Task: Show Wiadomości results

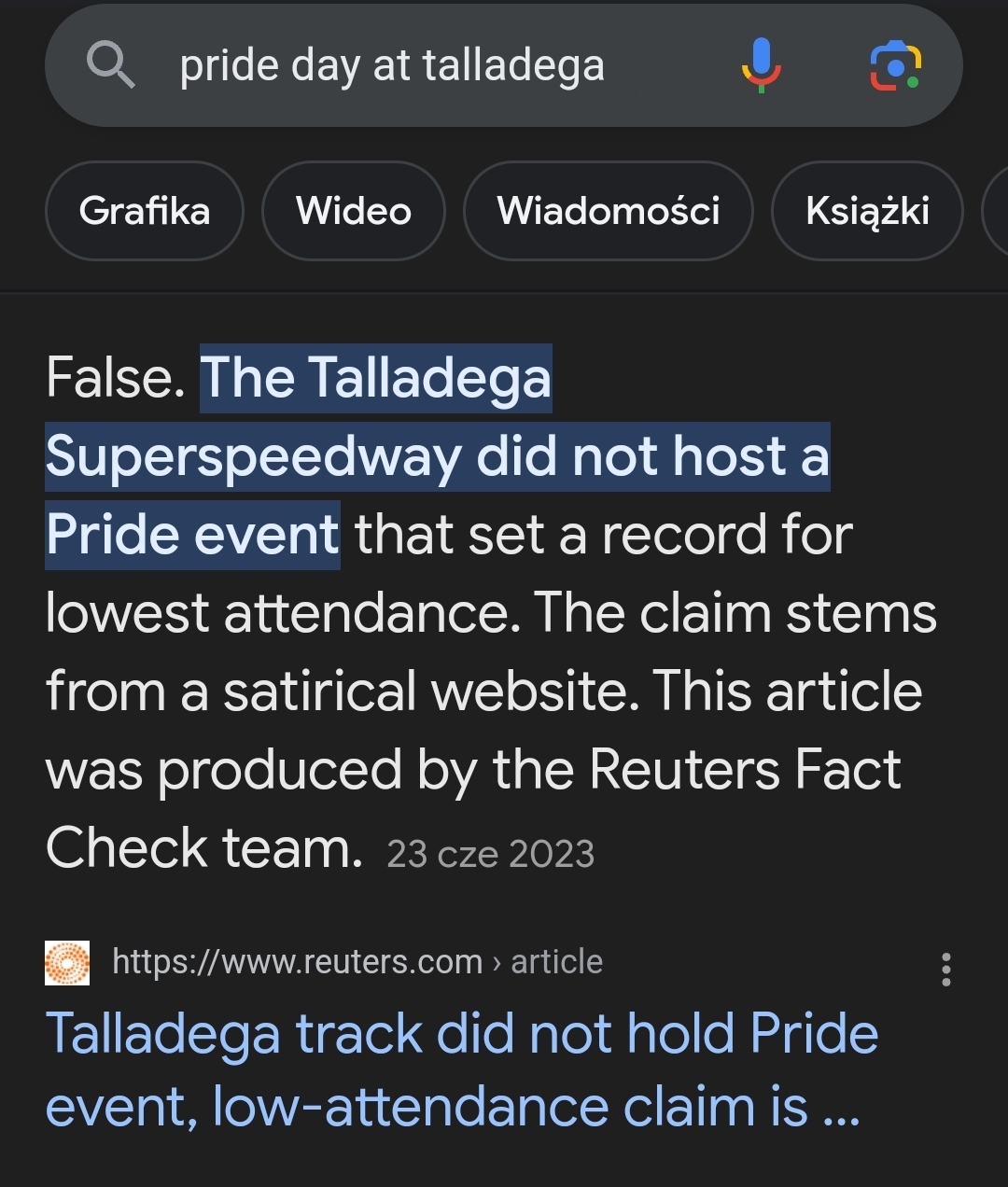Action: pyautogui.click(x=609, y=211)
